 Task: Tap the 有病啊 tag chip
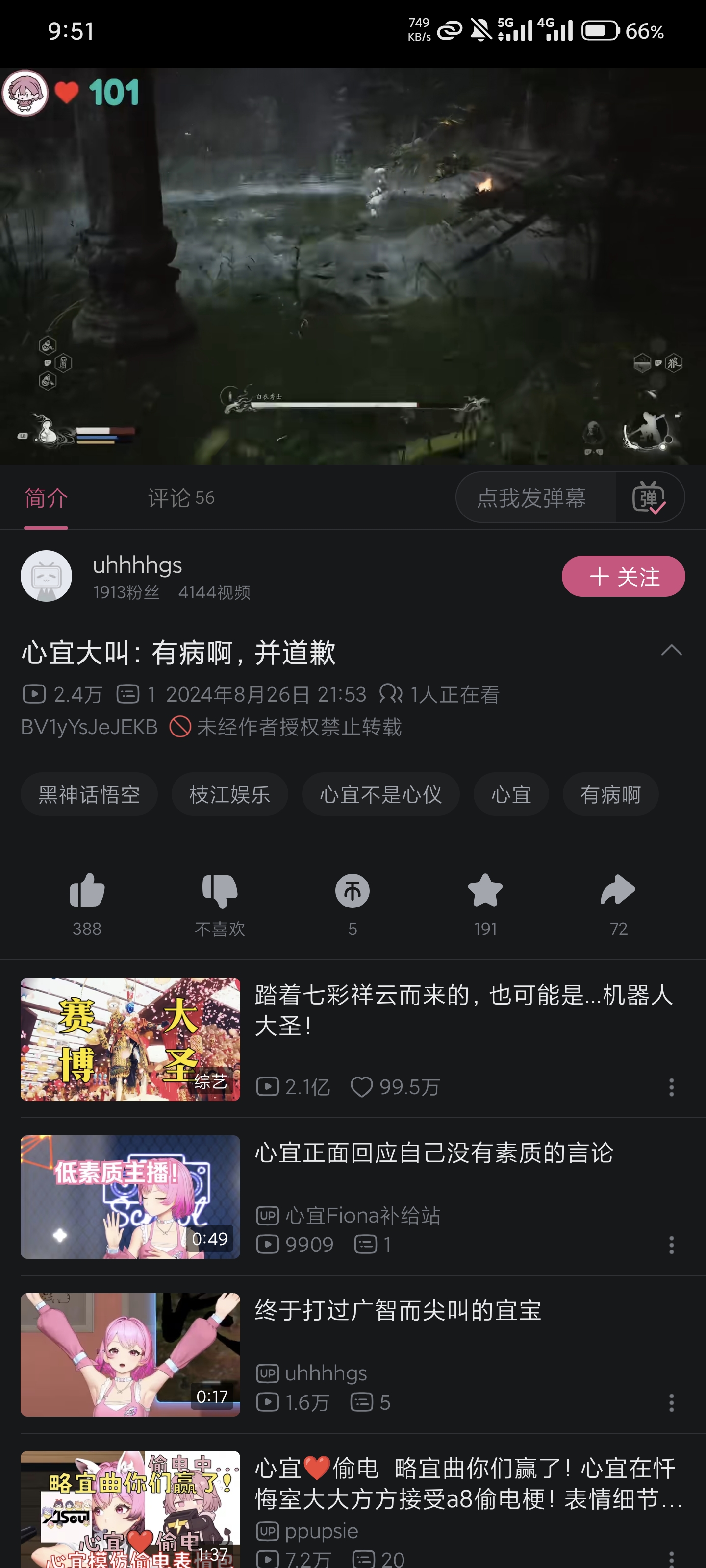click(610, 794)
